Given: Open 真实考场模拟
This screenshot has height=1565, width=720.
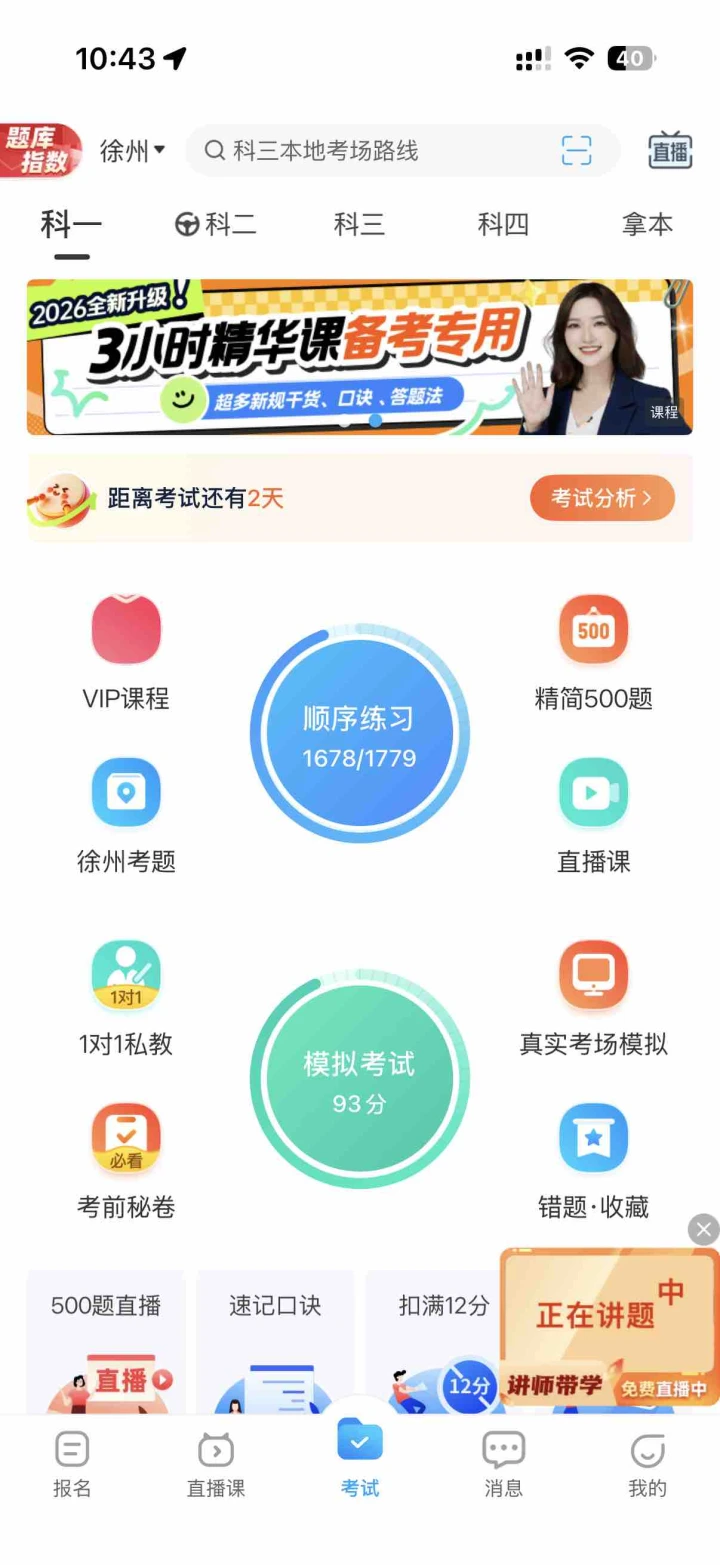Looking at the screenshot, I should [593, 996].
